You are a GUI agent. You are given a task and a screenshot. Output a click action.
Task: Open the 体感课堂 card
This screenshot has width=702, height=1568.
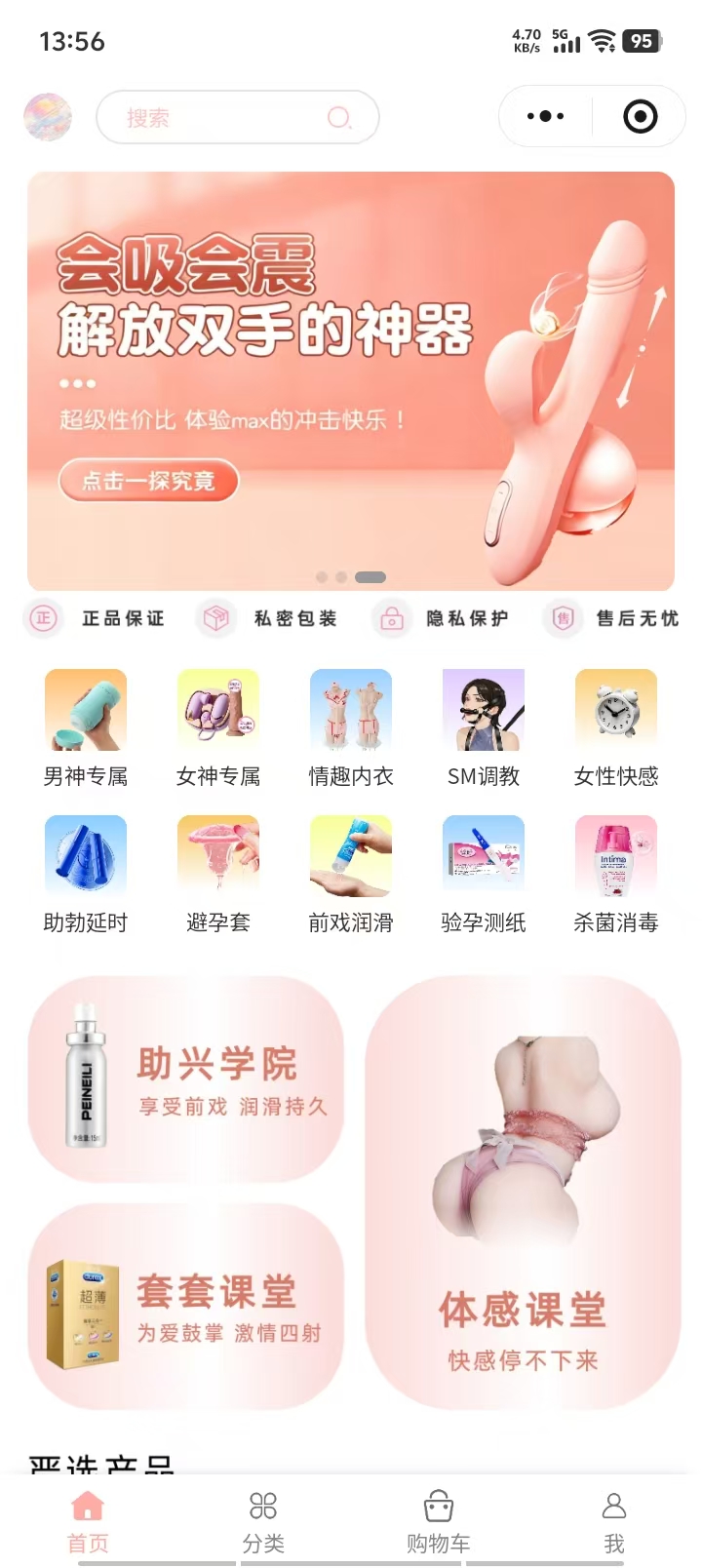pos(523,1194)
